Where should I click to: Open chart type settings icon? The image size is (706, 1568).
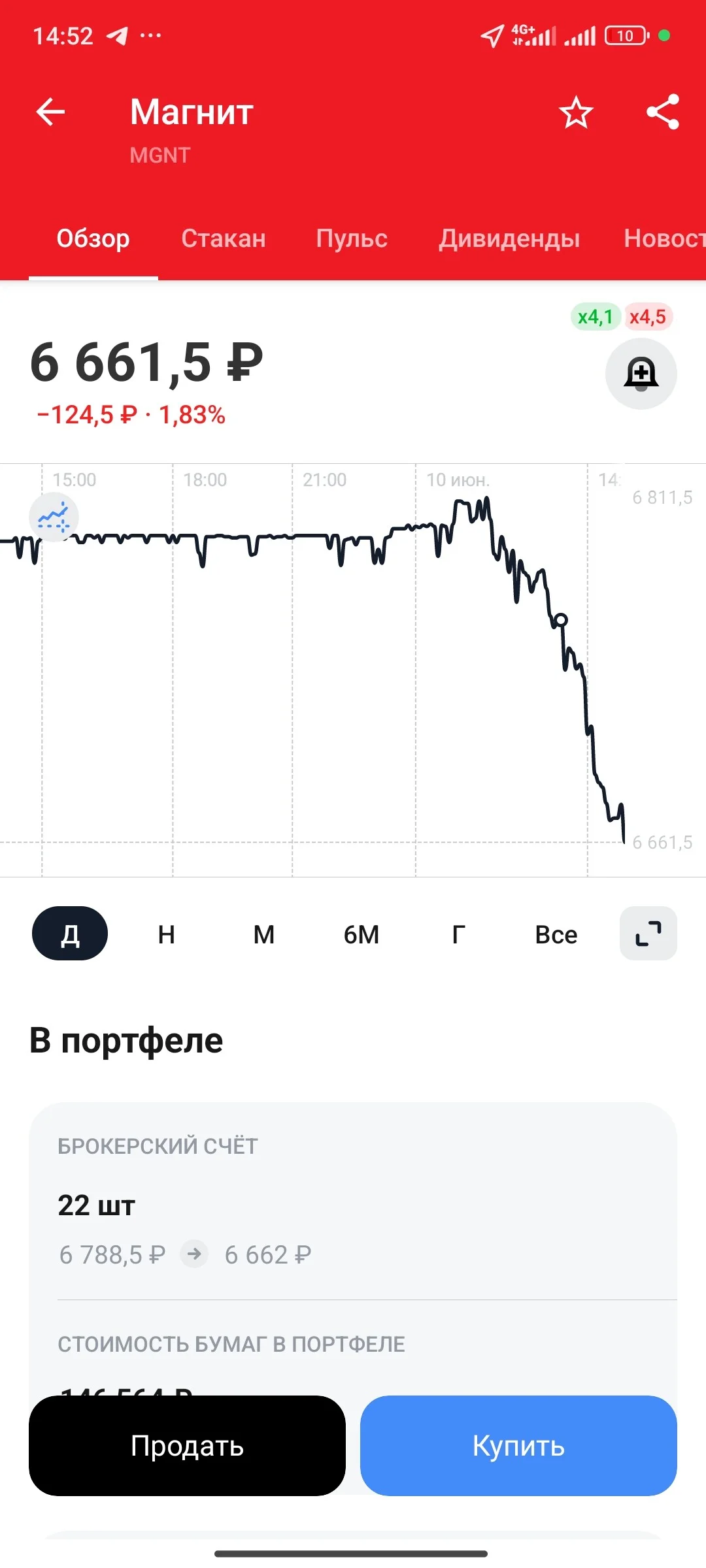(x=54, y=517)
